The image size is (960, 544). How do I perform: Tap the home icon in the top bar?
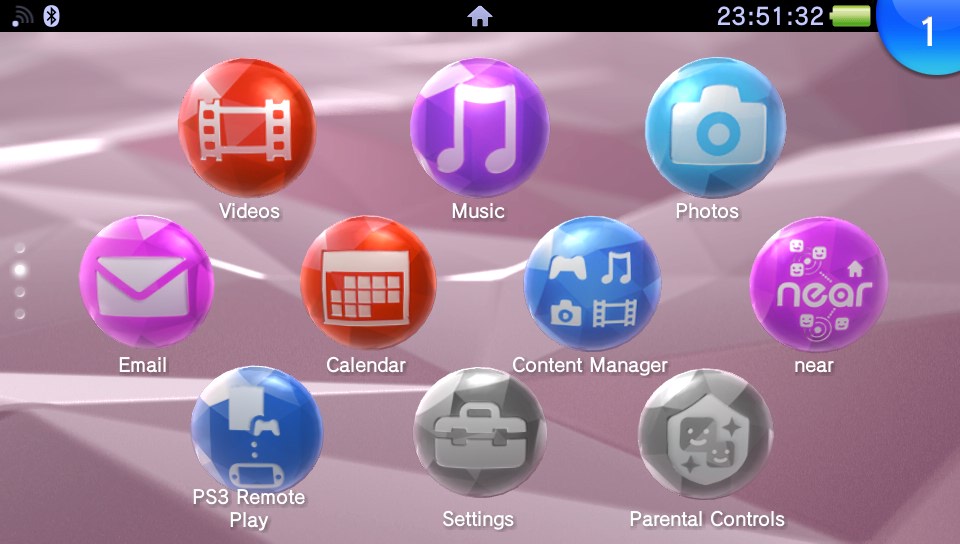coord(480,16)
